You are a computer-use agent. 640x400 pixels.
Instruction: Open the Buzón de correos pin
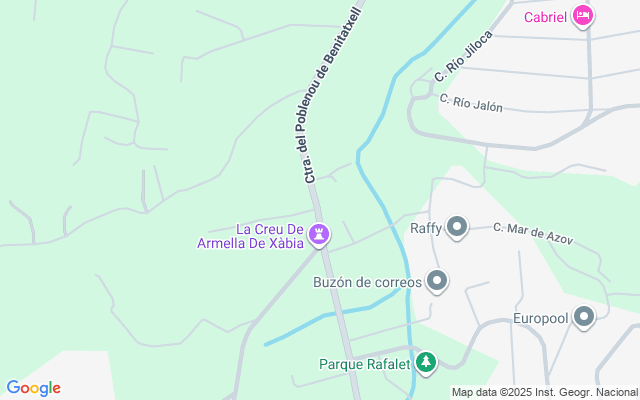point(437,282)
